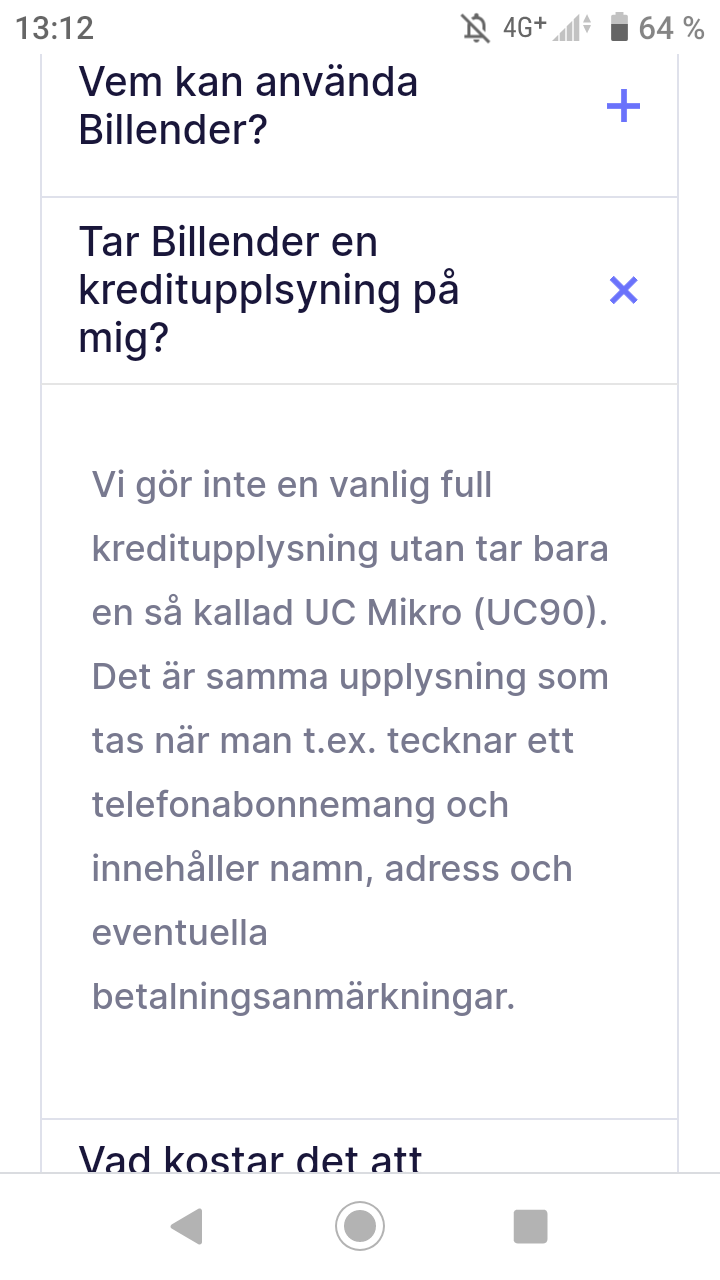
Task: Expand the 'Vem kan använda Billender?' question
Action: pos(623,106)
